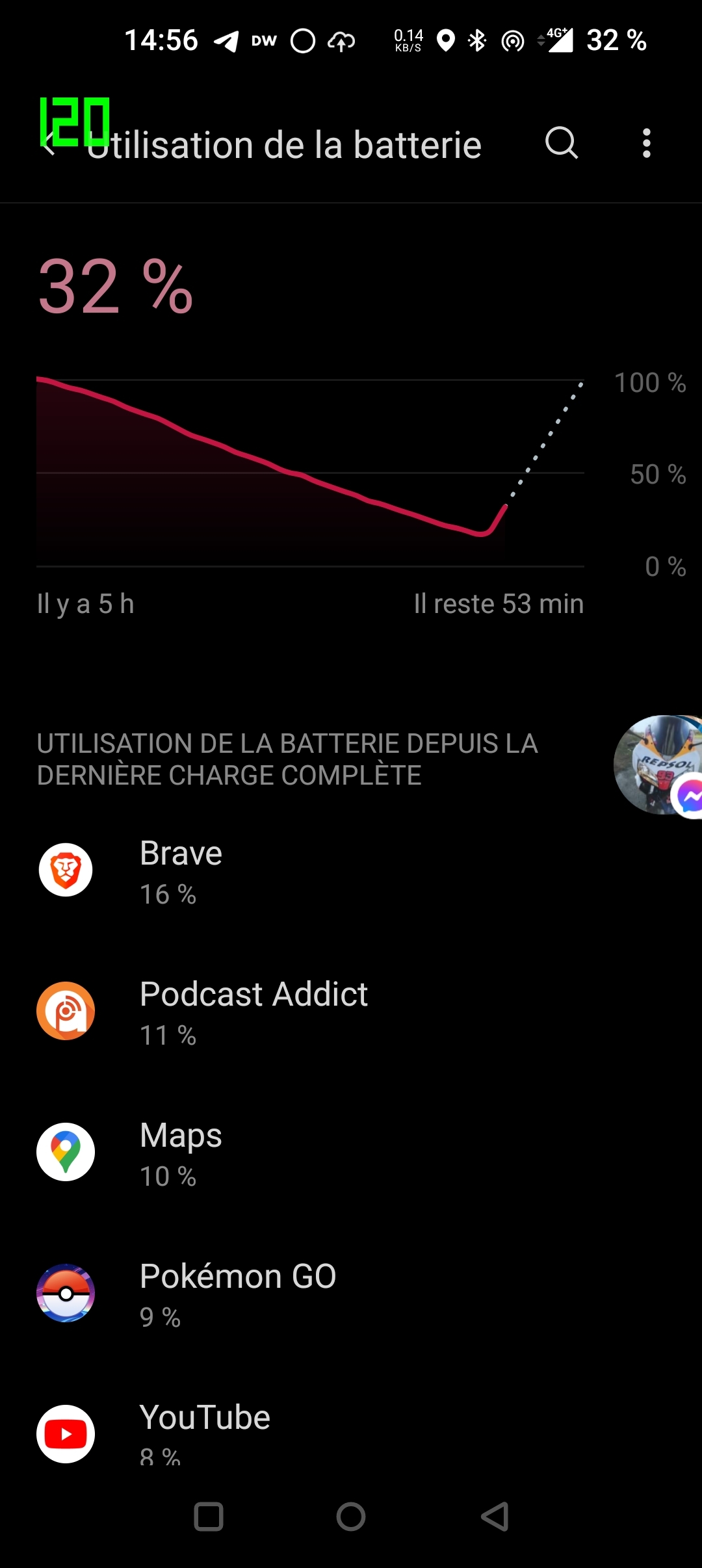Show recent apps via the square button
The width and height of the screenshot is (702, 1568).
coord(209,1517)
